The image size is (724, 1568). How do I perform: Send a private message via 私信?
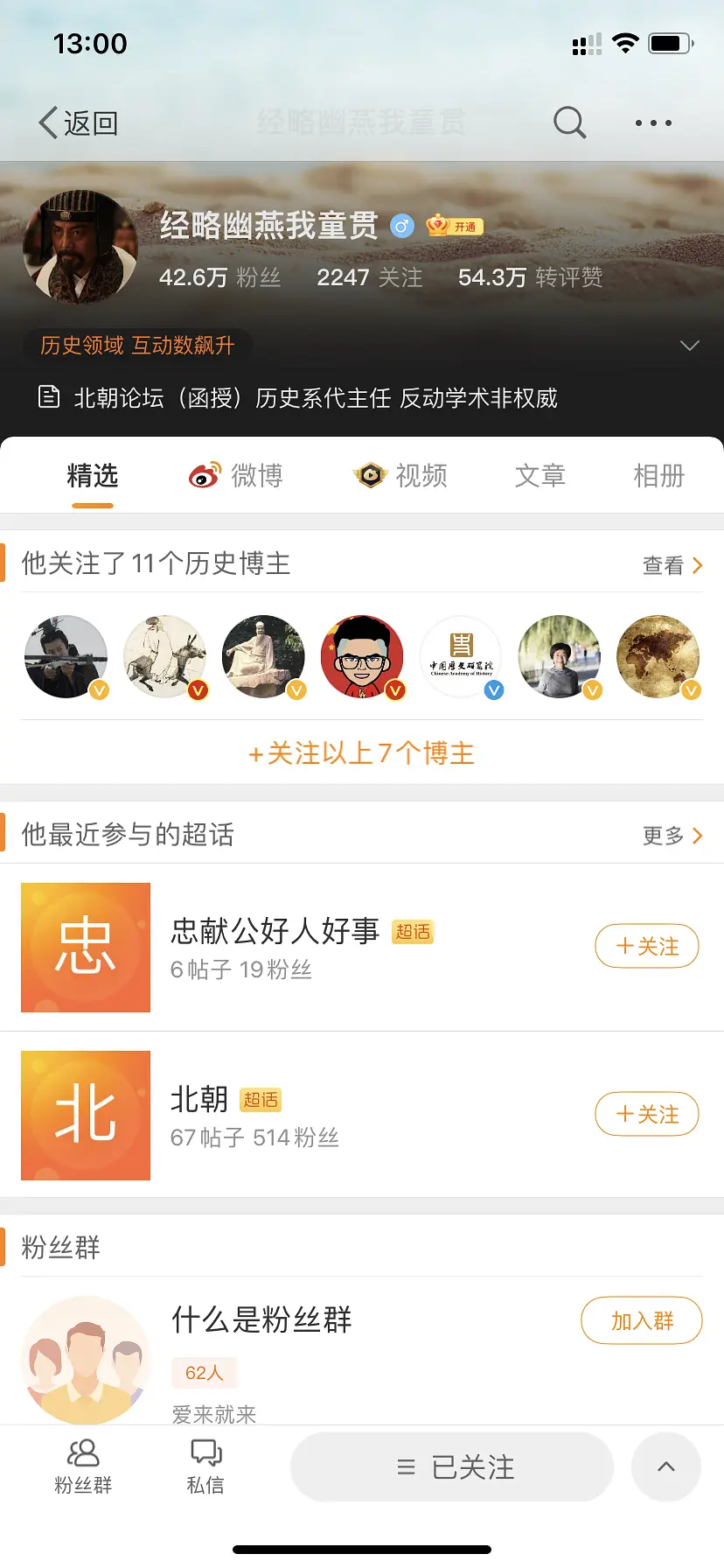click(x=205, y=1466)
